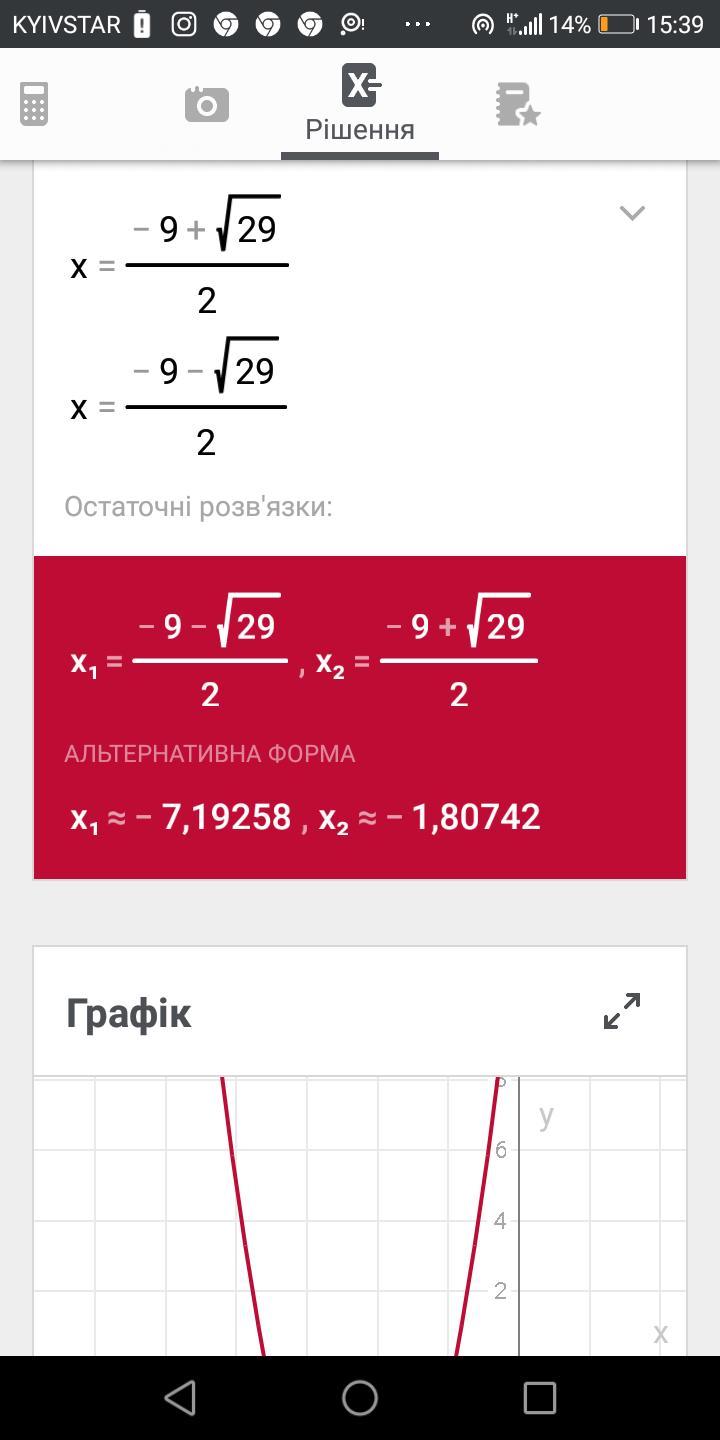Go back using system back button
This screenshot has width=720, height=1440.
click(180, 1397)
